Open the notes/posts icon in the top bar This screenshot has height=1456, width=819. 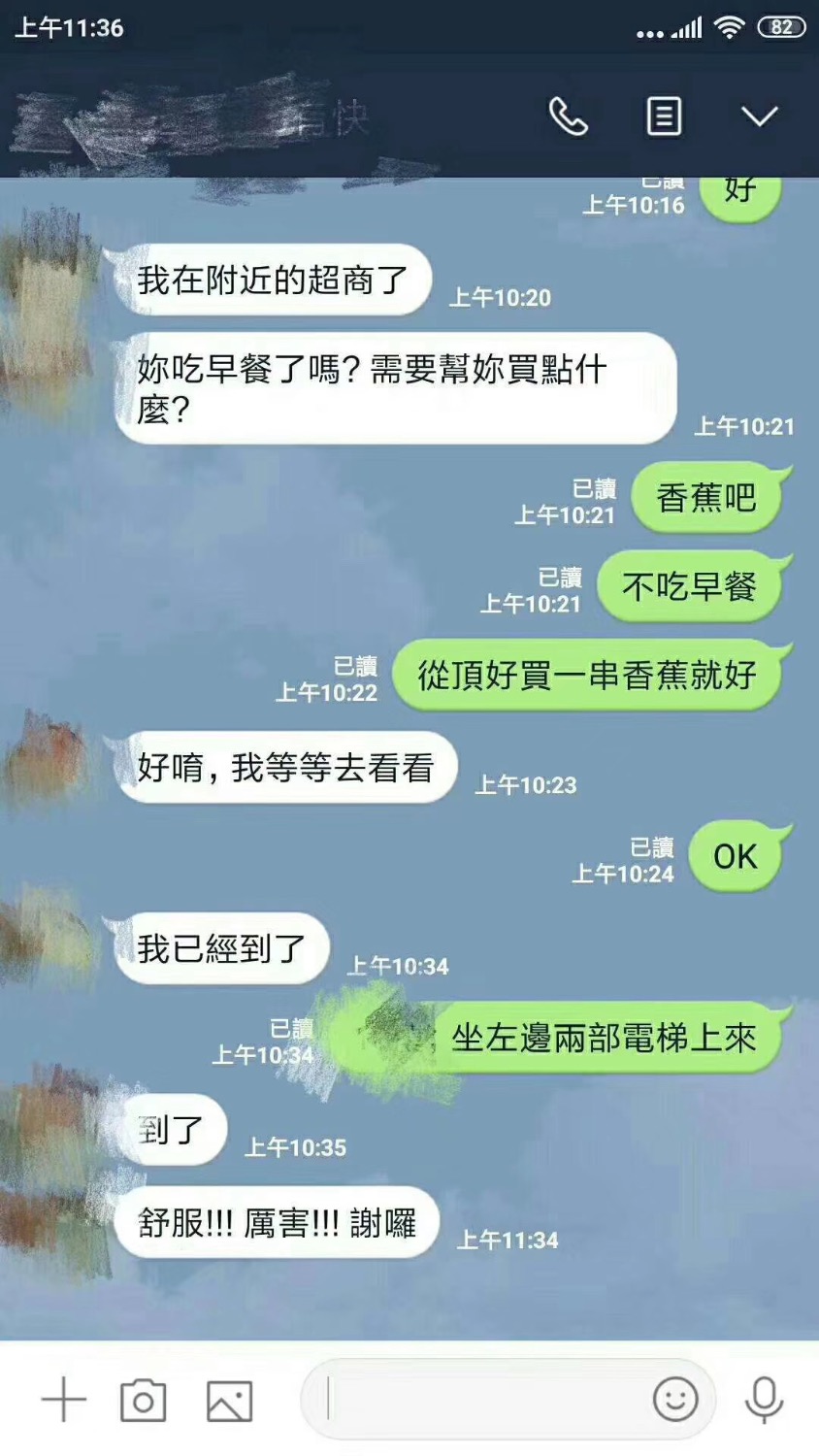(x=663, y=116)
